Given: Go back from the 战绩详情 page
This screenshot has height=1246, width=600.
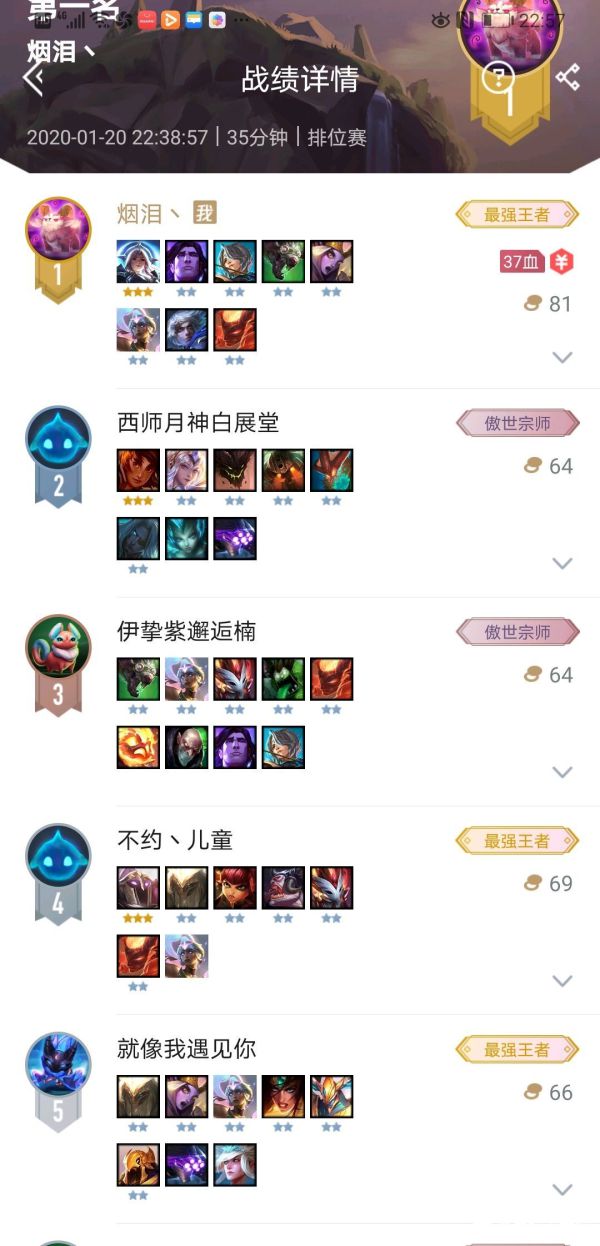Looking at the screenshot, I should 33,79.
